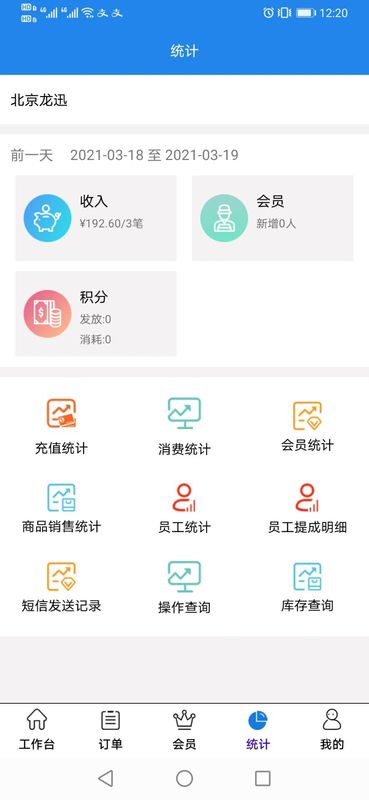
Task: Switch to the 会员 tab in bottom bar
Action: pyautogui.click(x=184, y=730)
